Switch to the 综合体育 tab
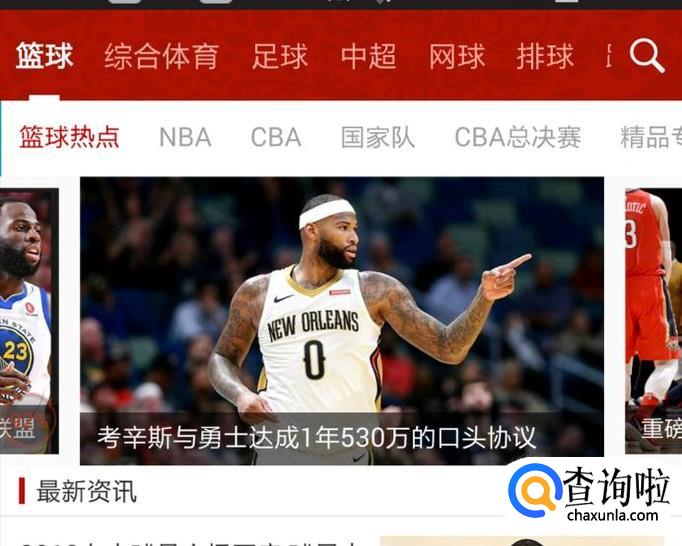The height and width of the screenshot is (546, 682). click(161, 57)
